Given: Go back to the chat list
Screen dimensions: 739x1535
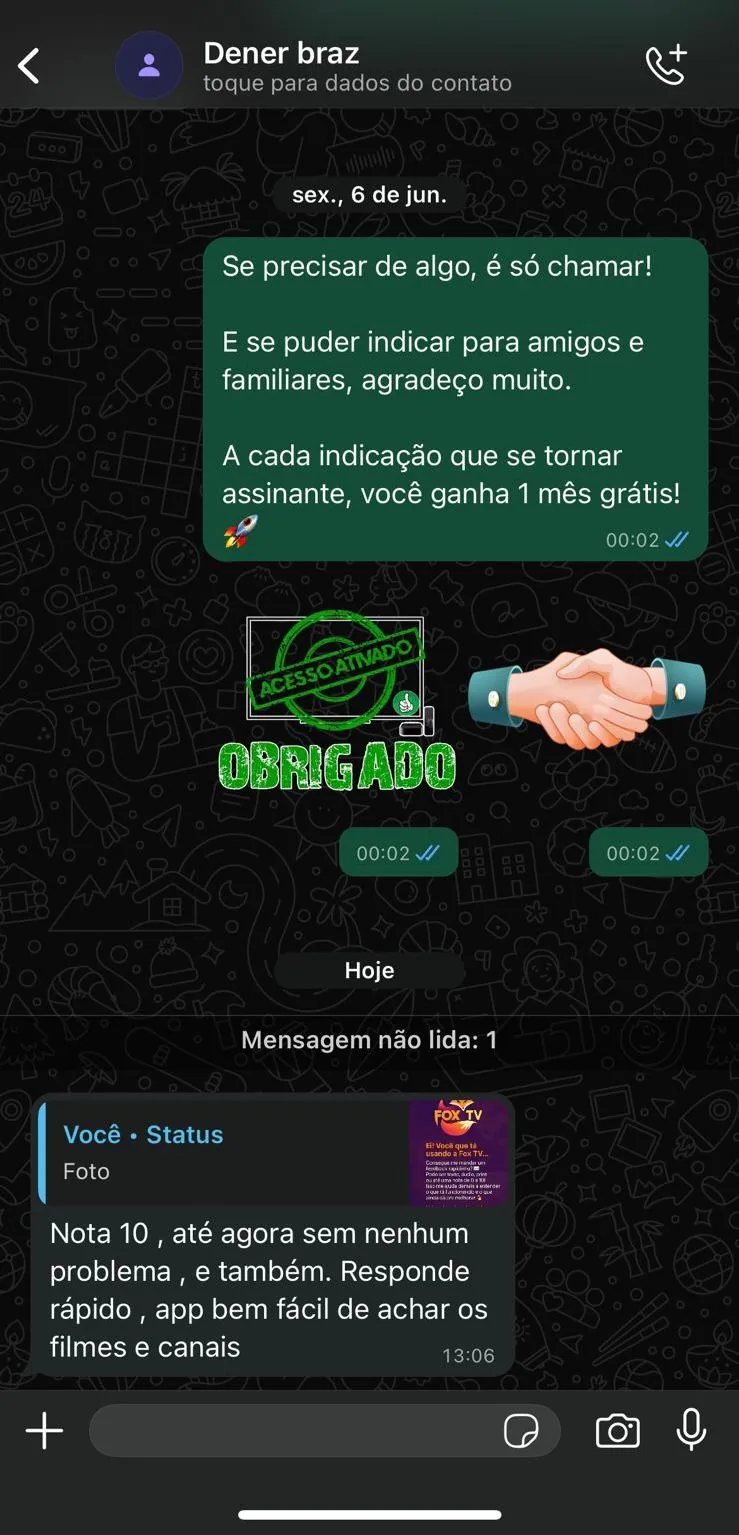Looking at the screenshot, I should [x=29, y=67].
